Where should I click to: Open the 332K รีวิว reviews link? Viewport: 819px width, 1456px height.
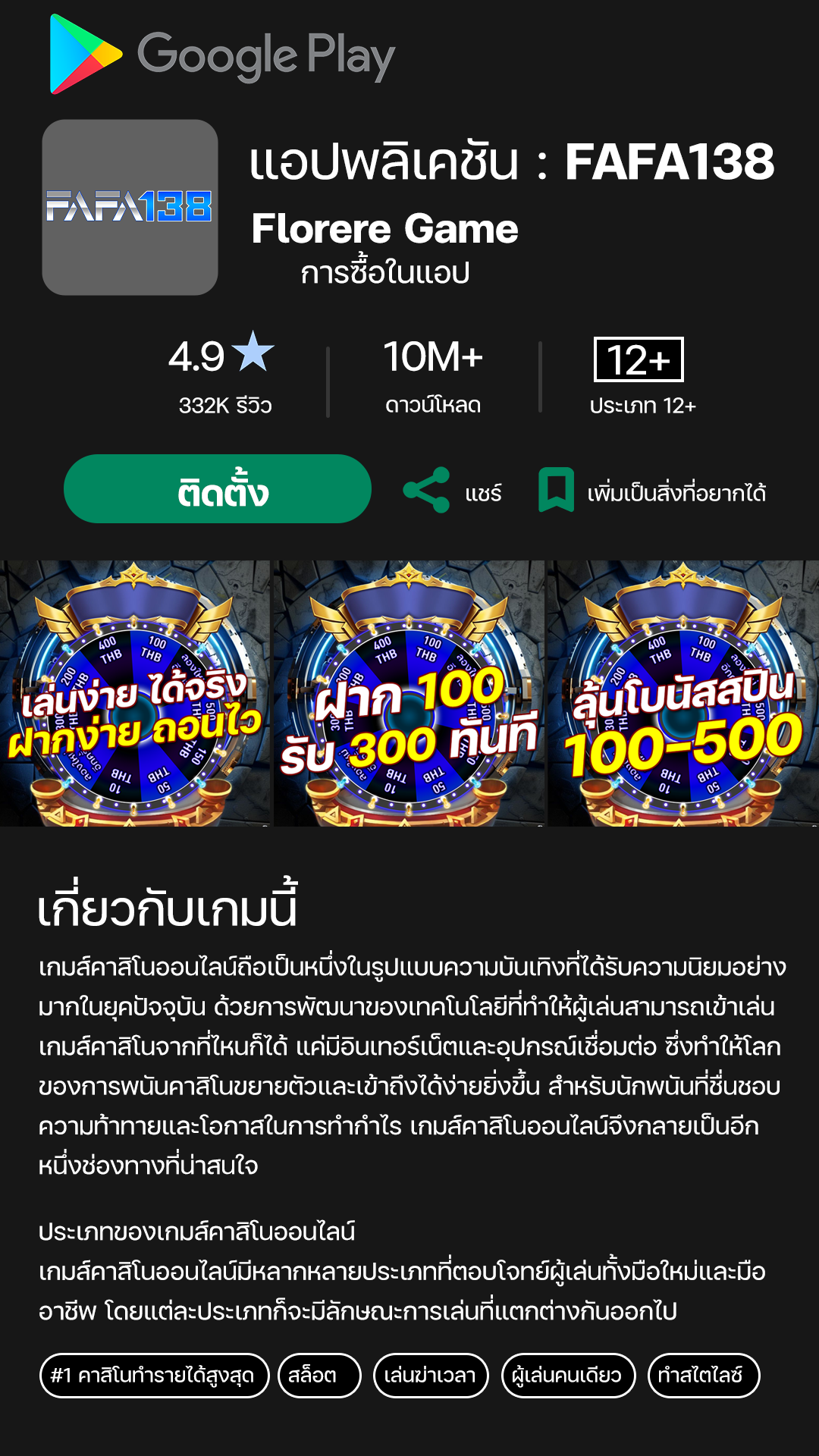pyautogui.click(x=227, y=406)
